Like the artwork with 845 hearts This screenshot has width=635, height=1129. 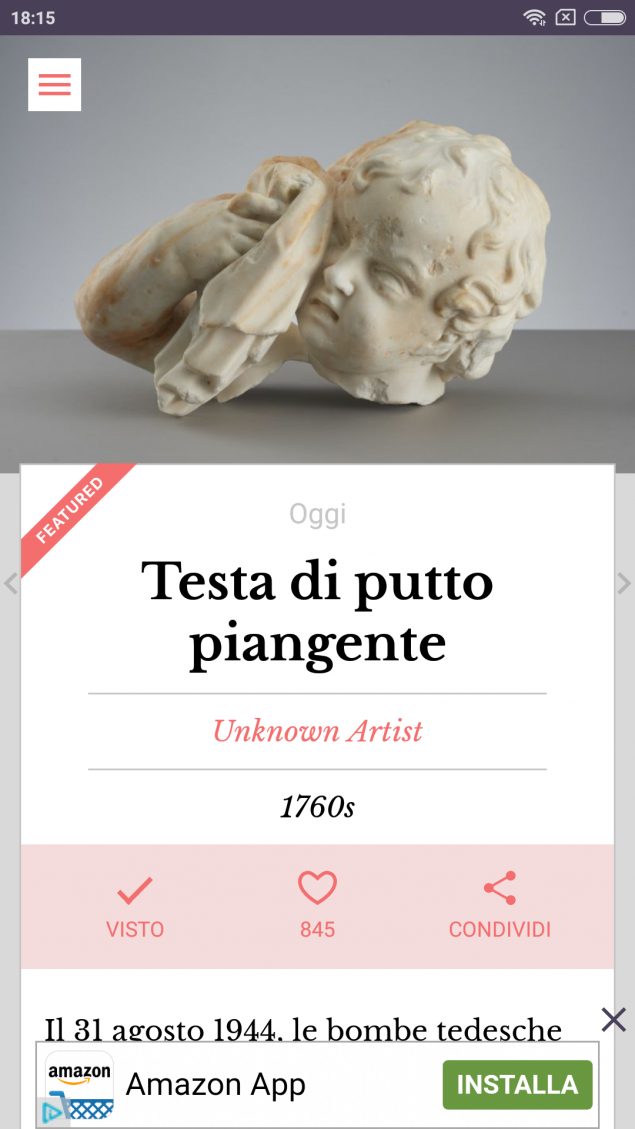[x=317, y=905]
